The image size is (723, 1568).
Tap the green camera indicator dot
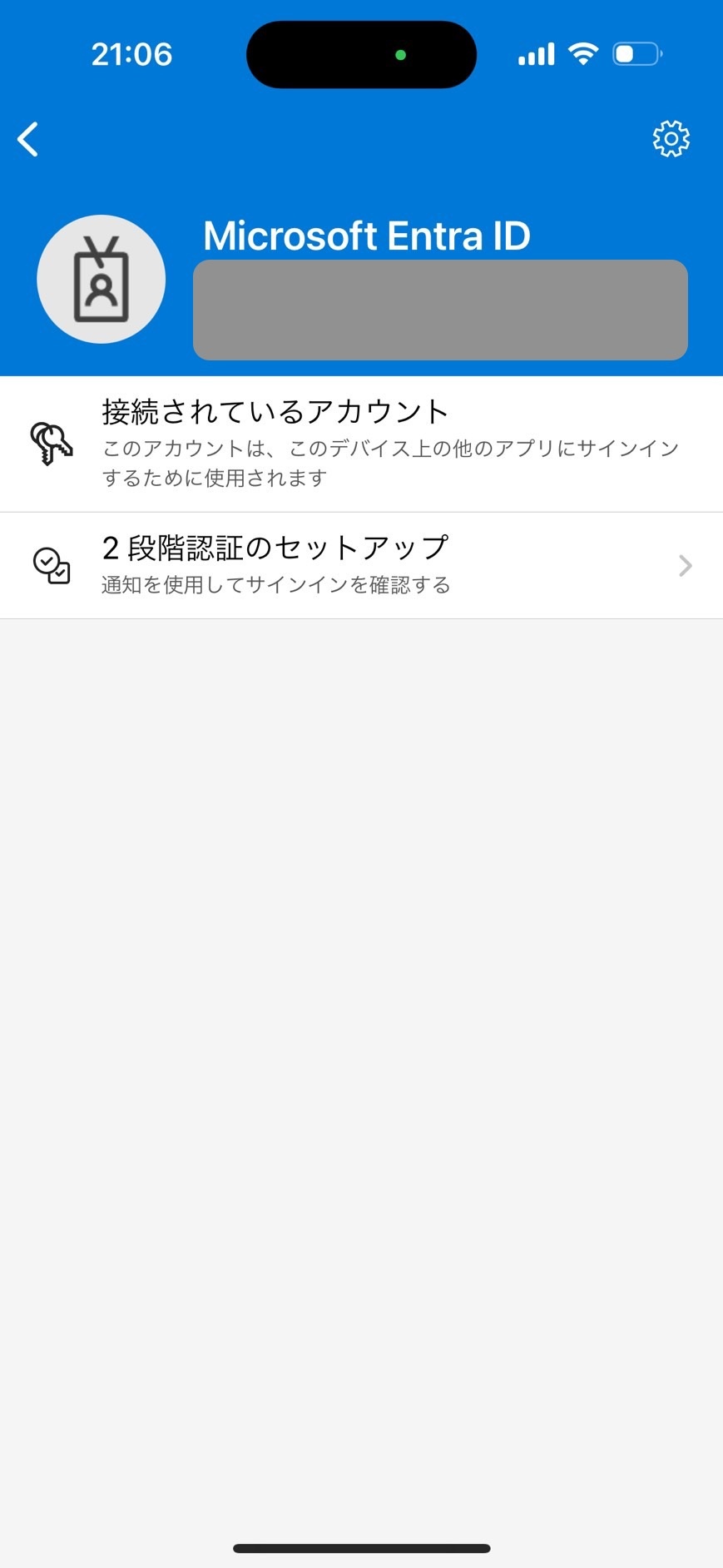(x=400, y=54)
